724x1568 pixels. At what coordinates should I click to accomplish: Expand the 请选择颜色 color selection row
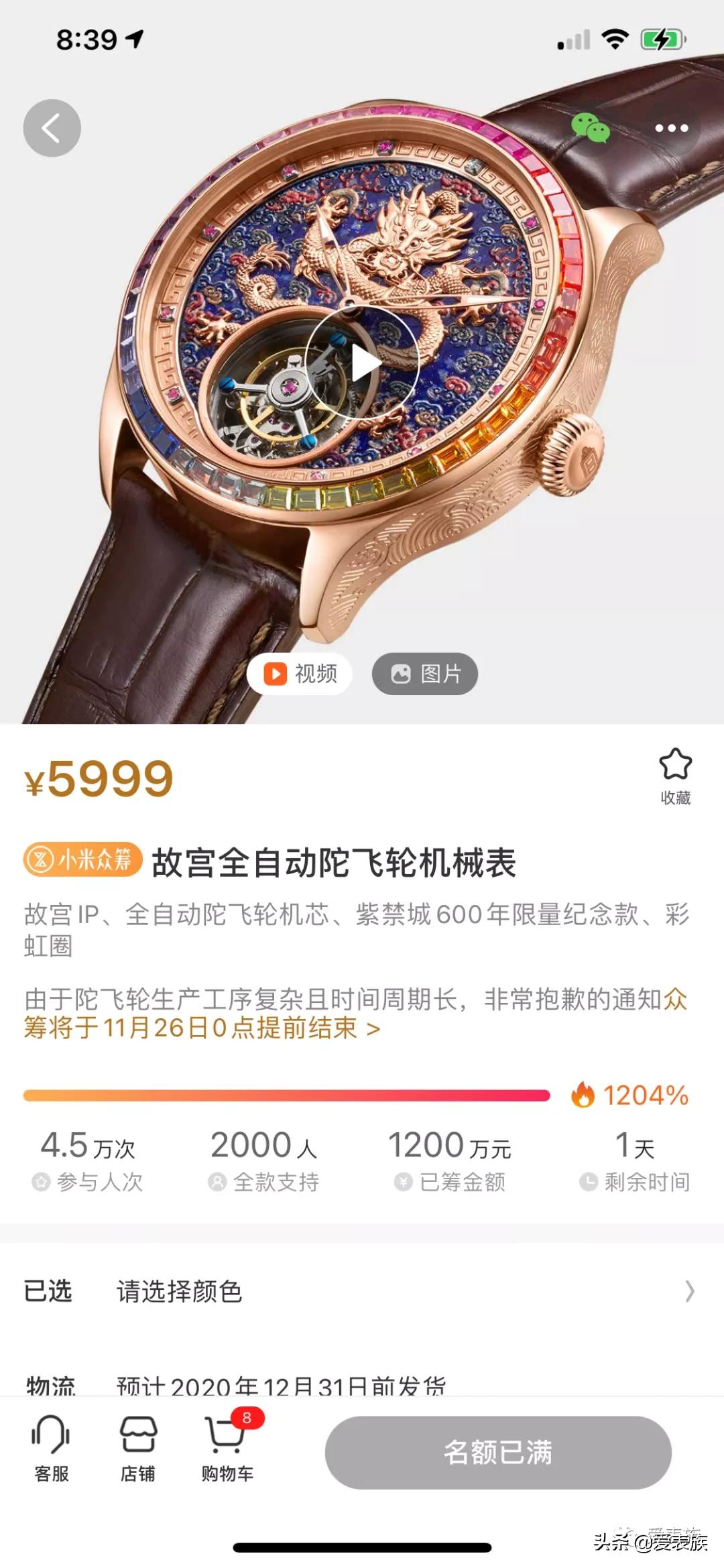point(362,1290)
